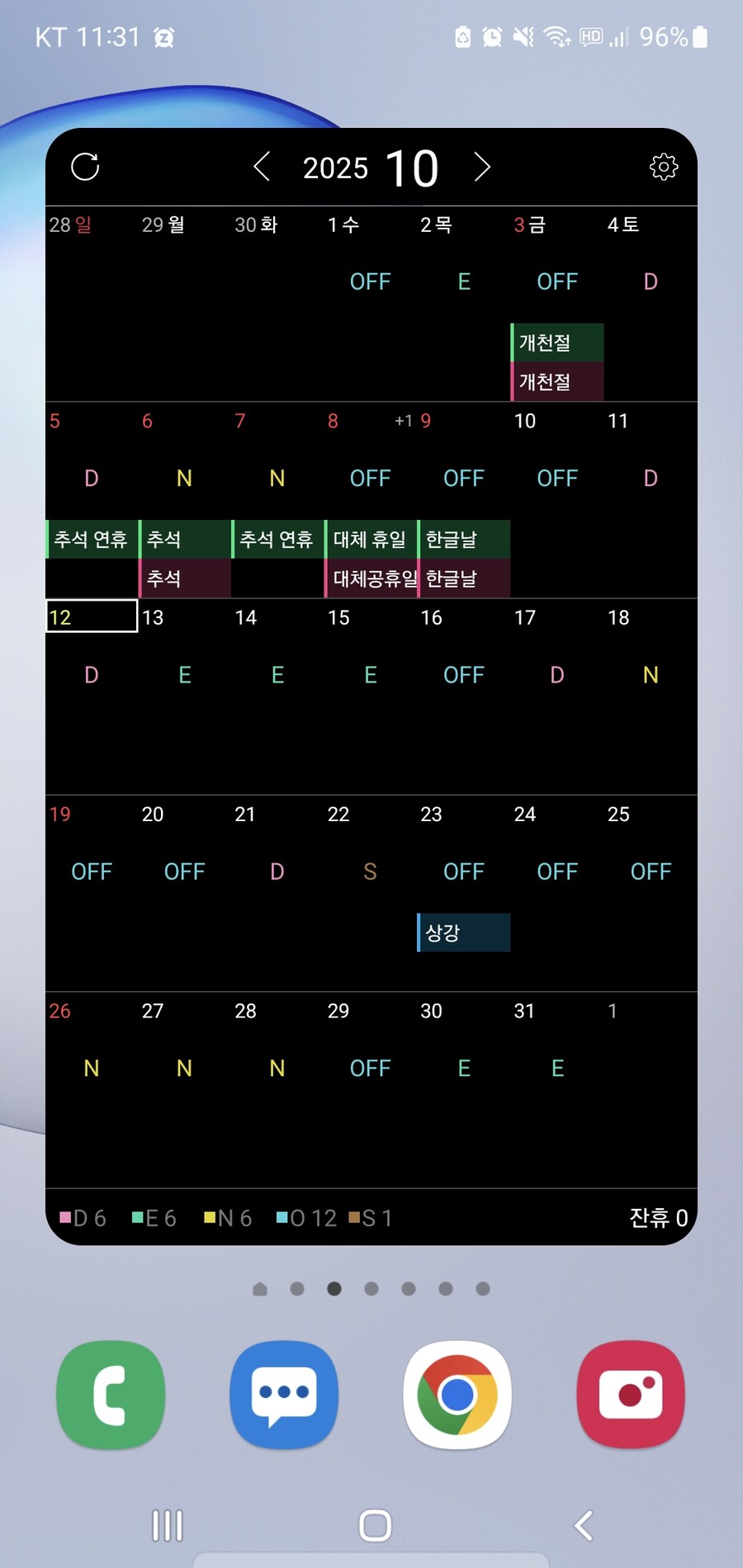The width and height of the screenshot is (743, 1568).
Task: Launch the Phone app
Action: (111, 1395)
